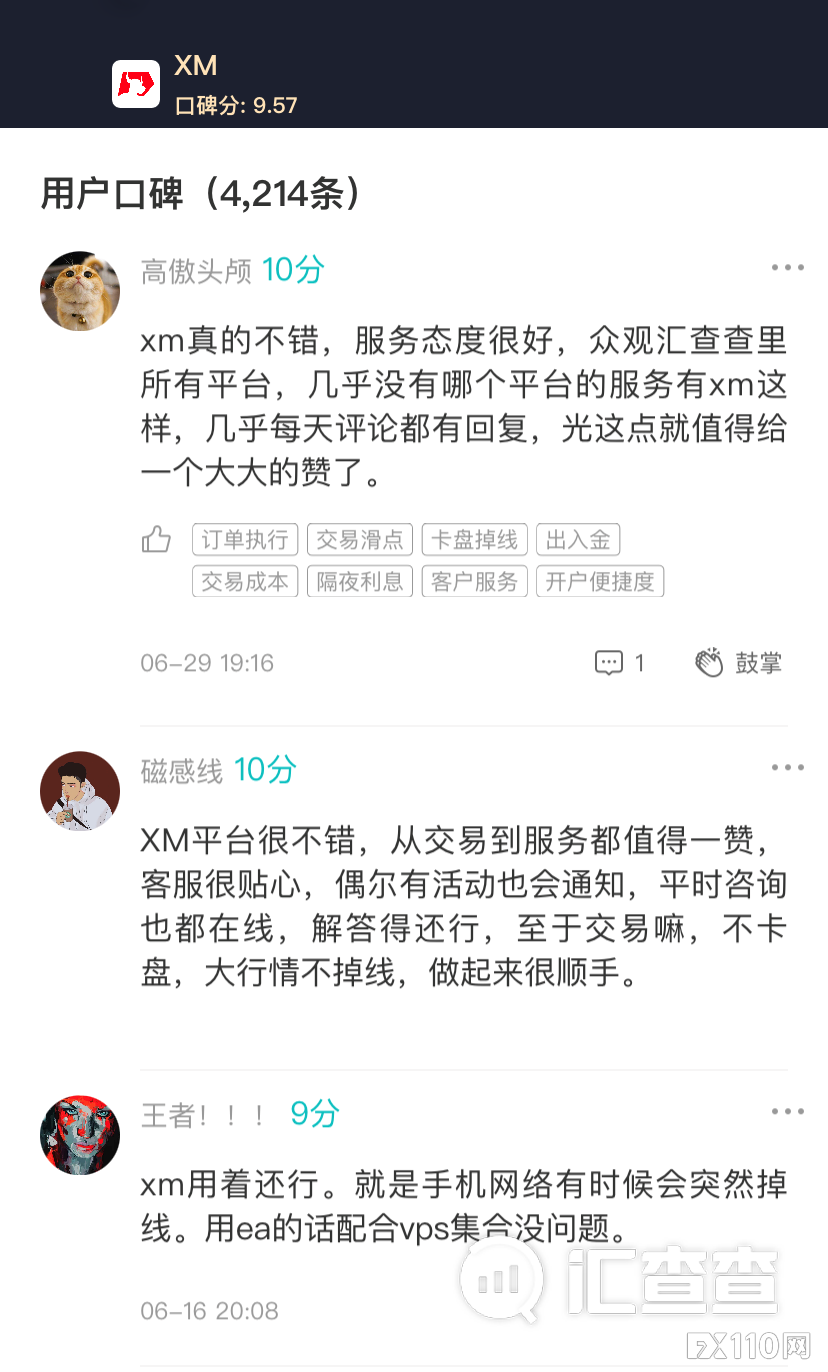Screen dimensions: 828x1372
Task: Toggle the 客户服务 tag
Action: (474, 581)
